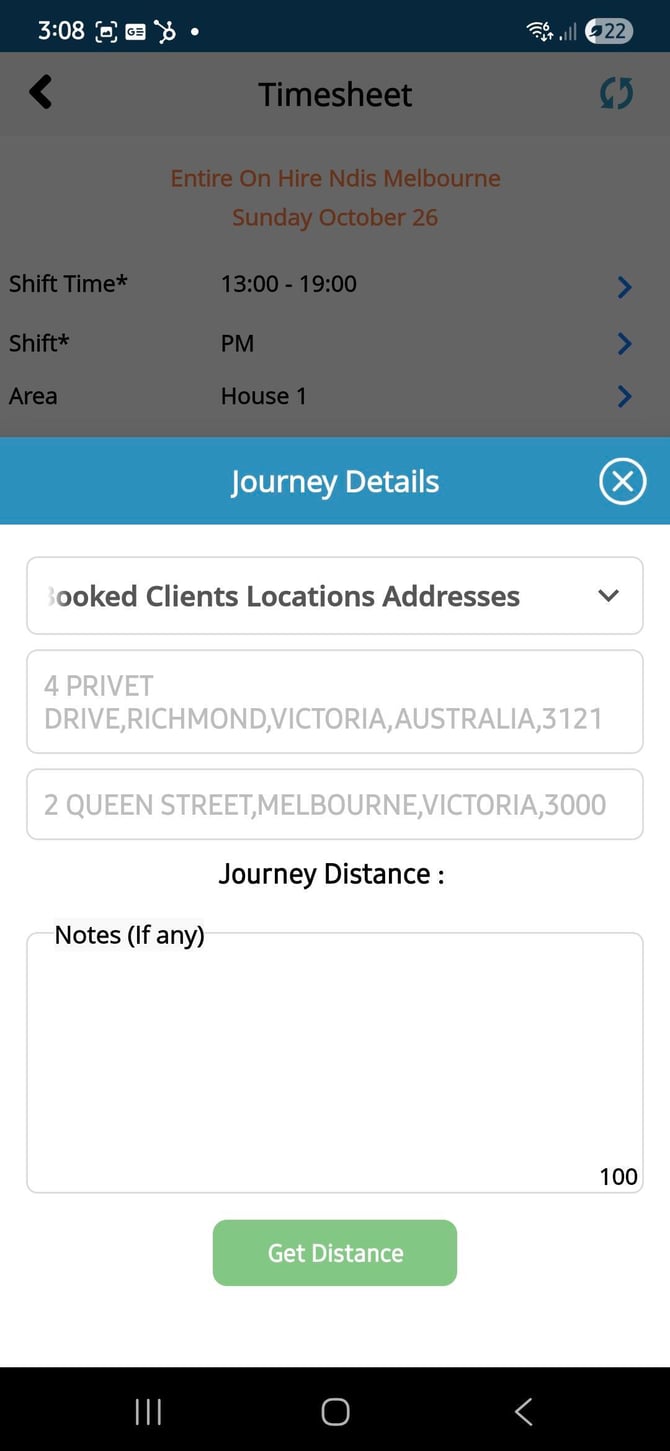Close the Journey Details dialog
The width and height of the screenshot is (670, 1451).
622,482
